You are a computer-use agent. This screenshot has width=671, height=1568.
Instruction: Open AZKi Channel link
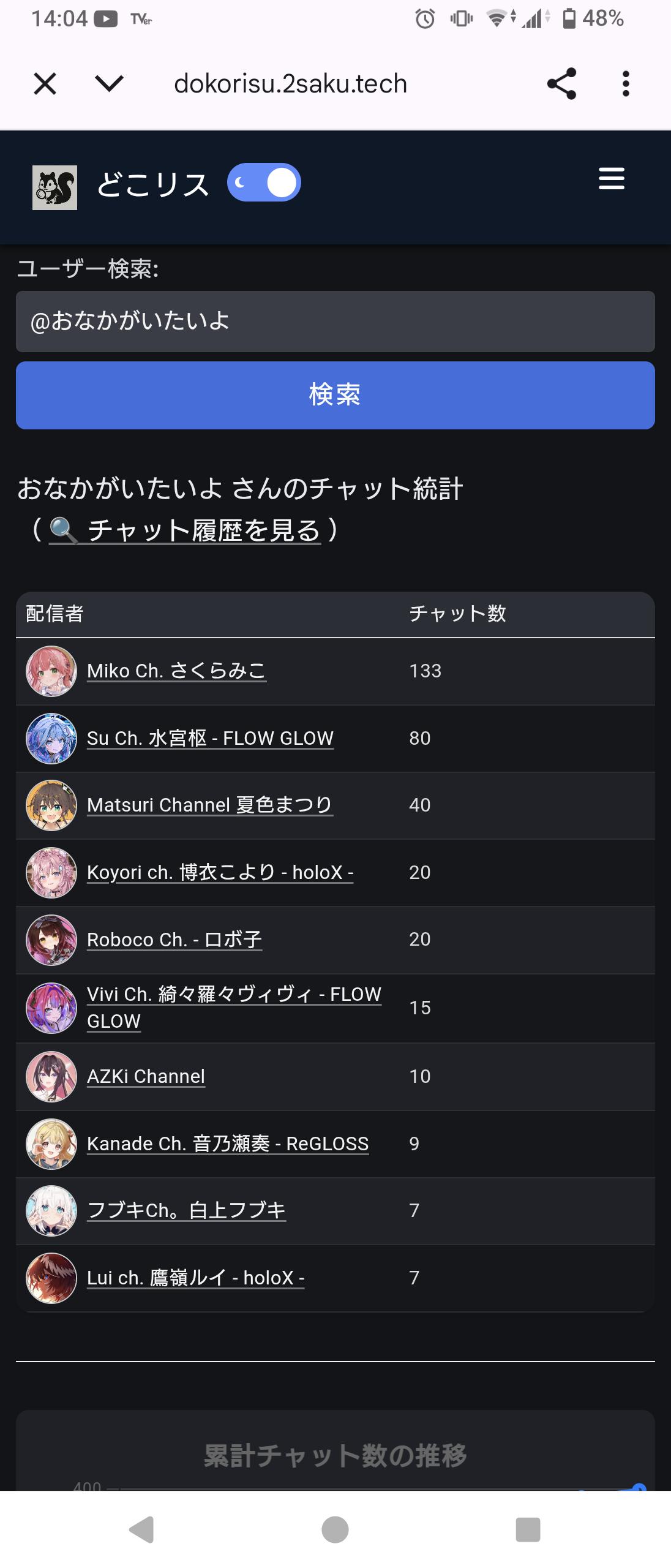[x=146, y=1077]
